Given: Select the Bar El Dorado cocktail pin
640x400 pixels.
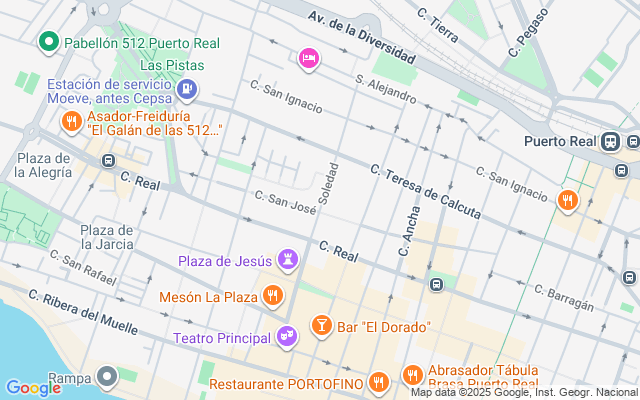Looking at the screenshot, I should (x=322, y=325).
